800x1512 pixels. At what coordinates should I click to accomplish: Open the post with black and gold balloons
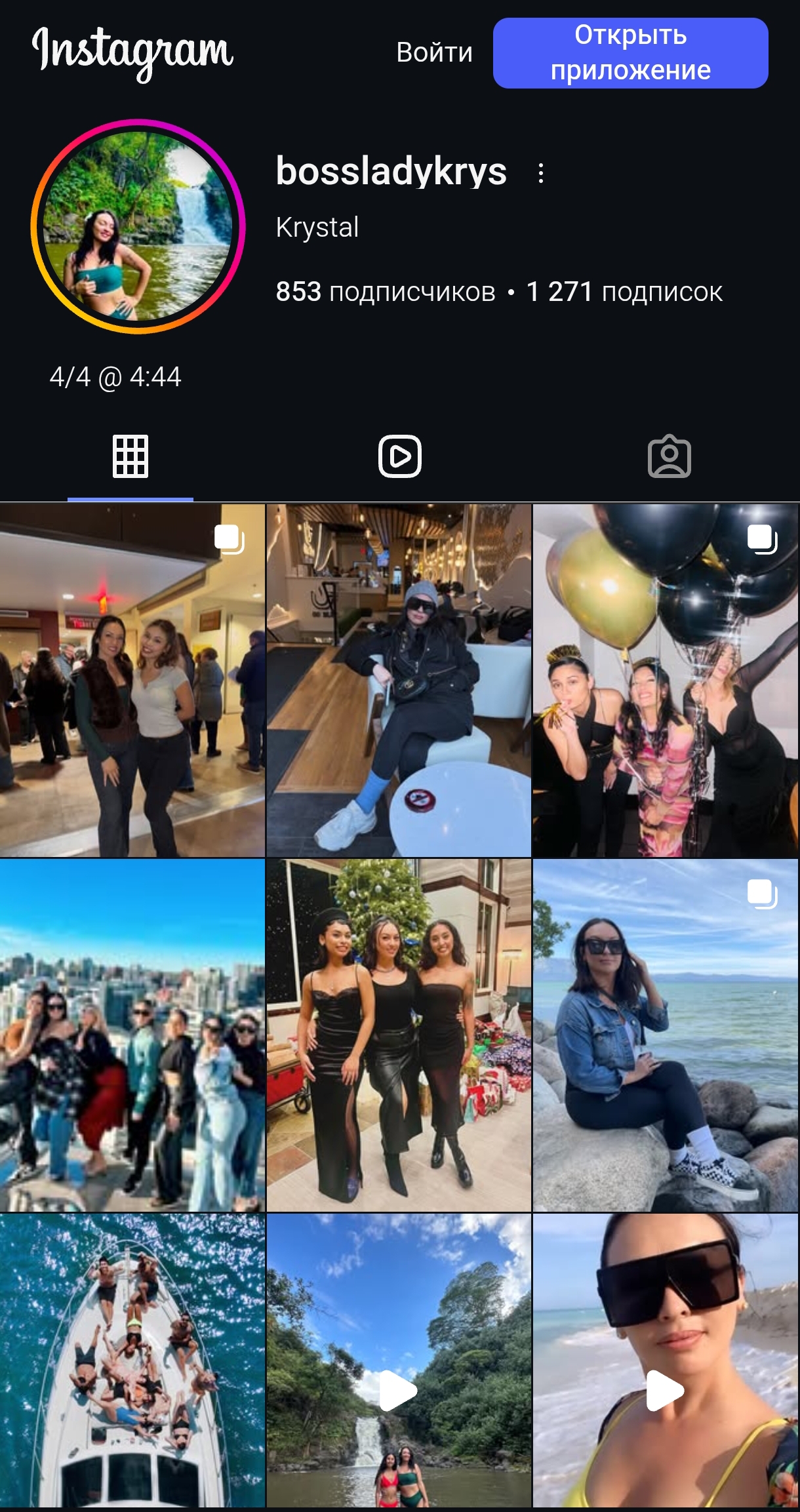point(666,680)
